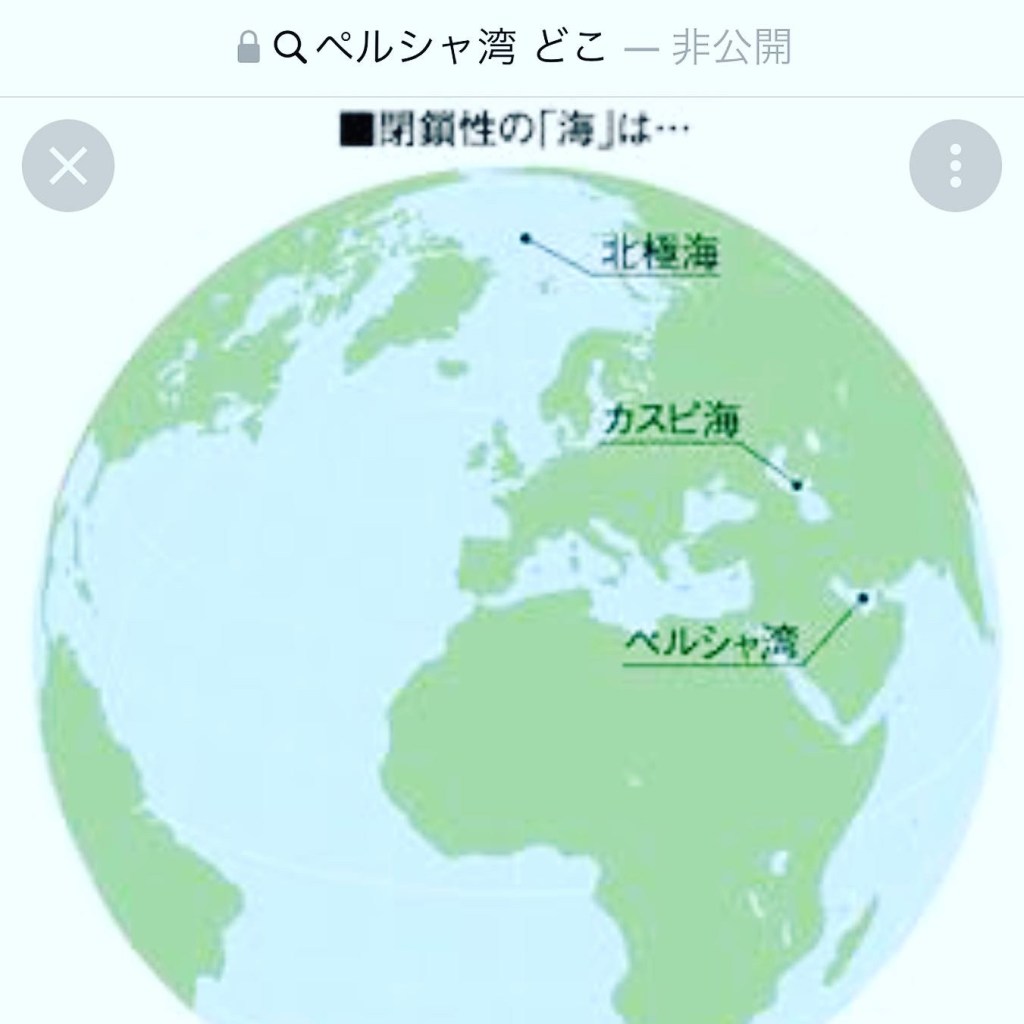Image resolution: width=1024 pixels, height=1024 pixels.
Task: Open the three-dot overflow menu
Action: (955, 166)
